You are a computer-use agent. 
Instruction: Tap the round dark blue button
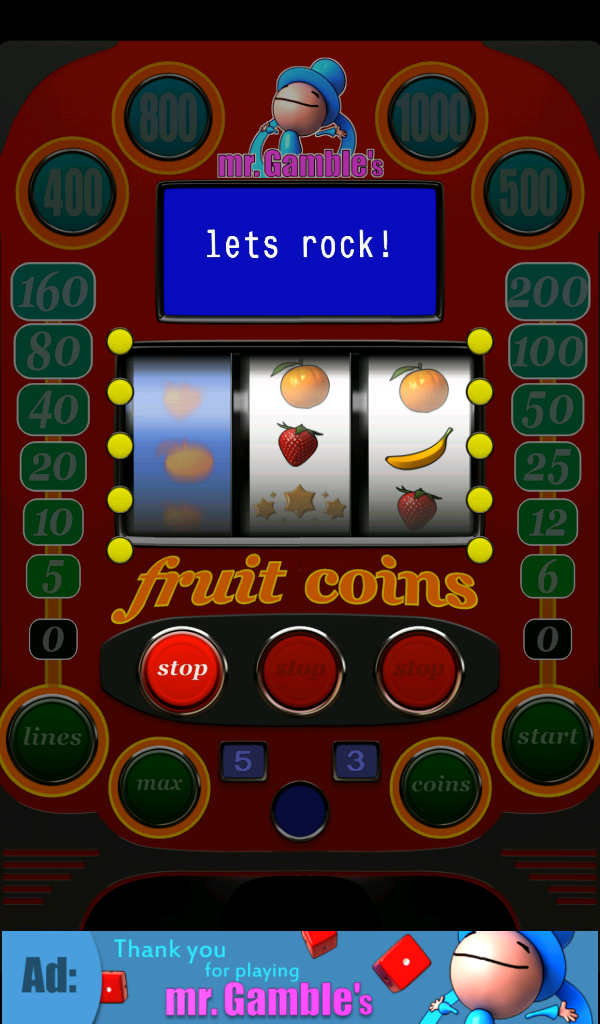pos(300,810)
